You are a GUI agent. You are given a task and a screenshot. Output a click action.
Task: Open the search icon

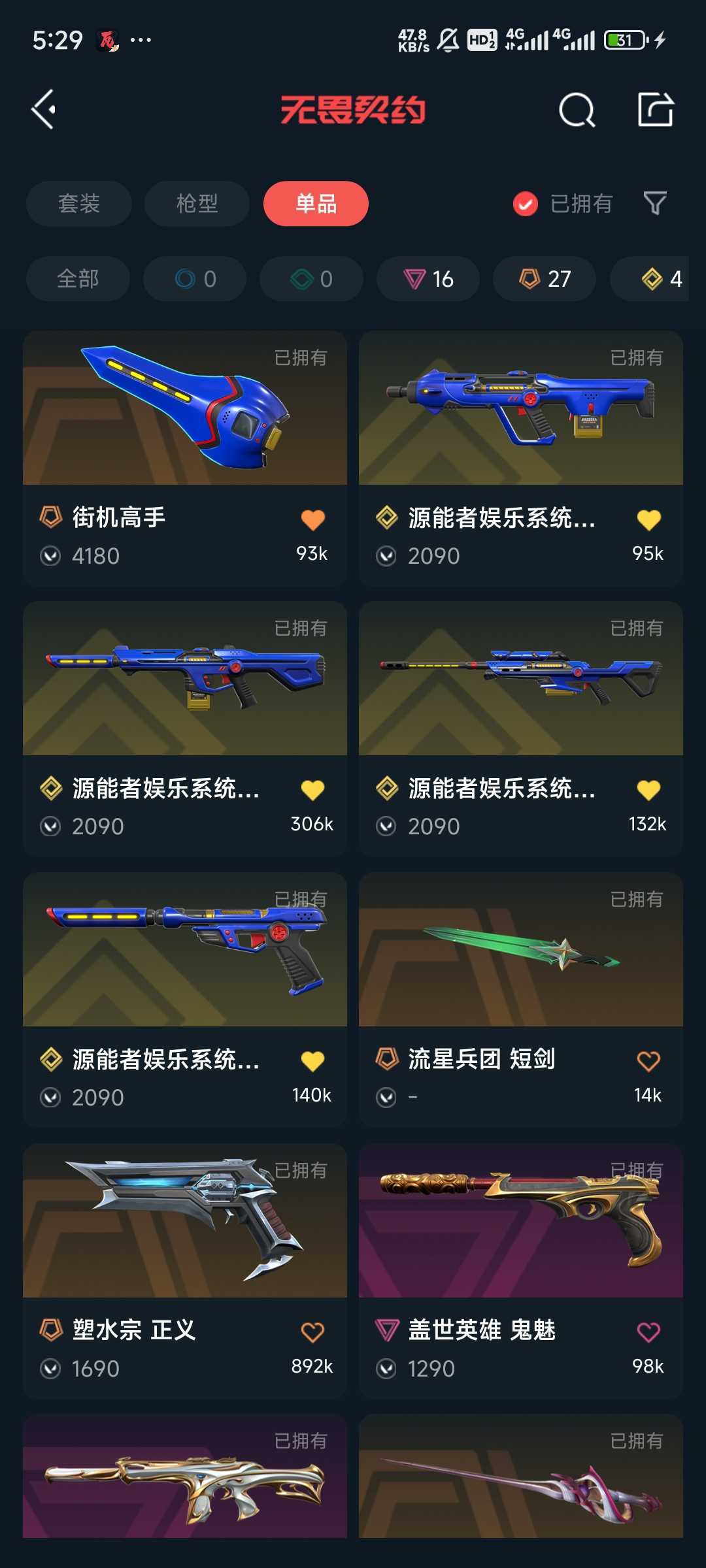pyautogui.click(x=577, y=110)
